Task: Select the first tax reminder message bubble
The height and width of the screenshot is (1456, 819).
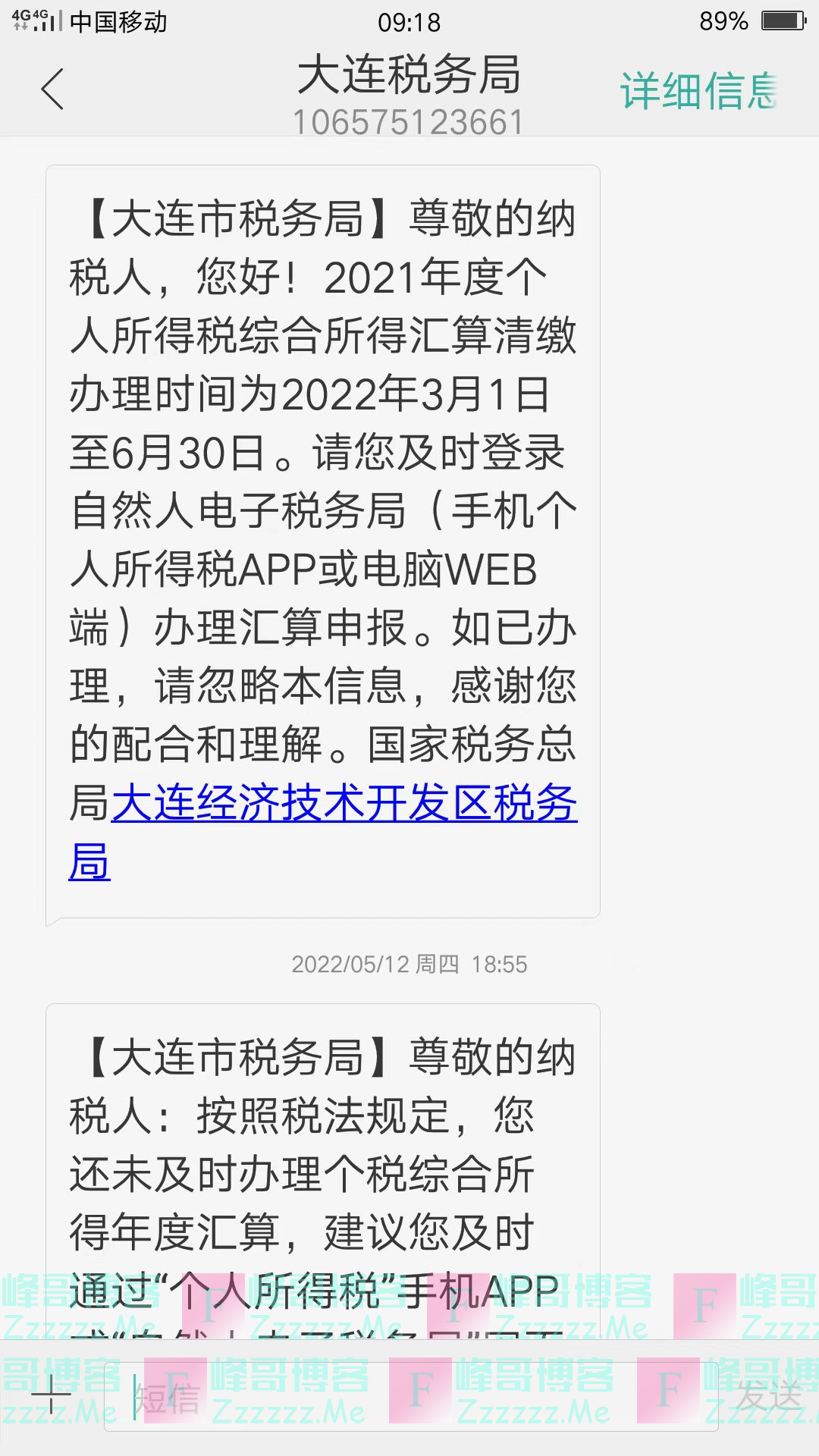Action: (x=326, y=538)
